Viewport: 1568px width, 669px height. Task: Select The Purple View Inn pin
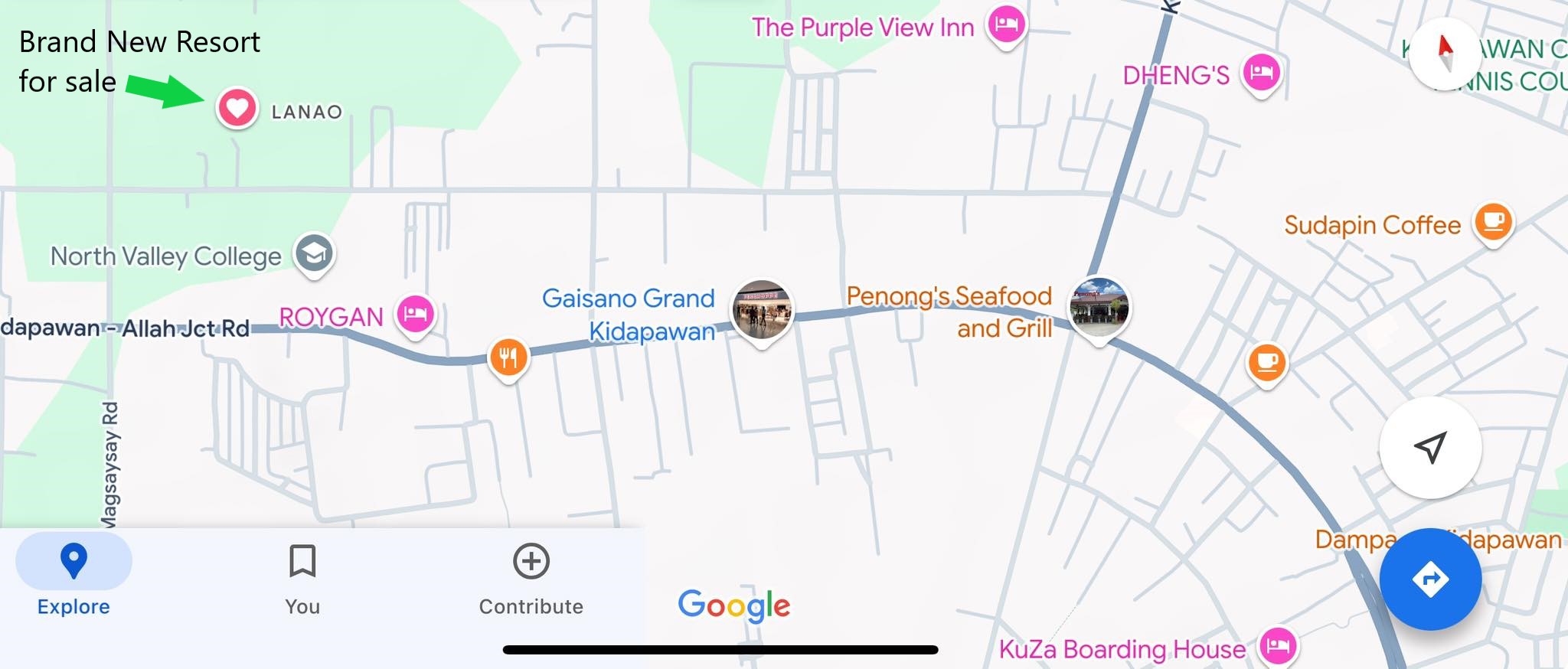[x=1006, y=25]
